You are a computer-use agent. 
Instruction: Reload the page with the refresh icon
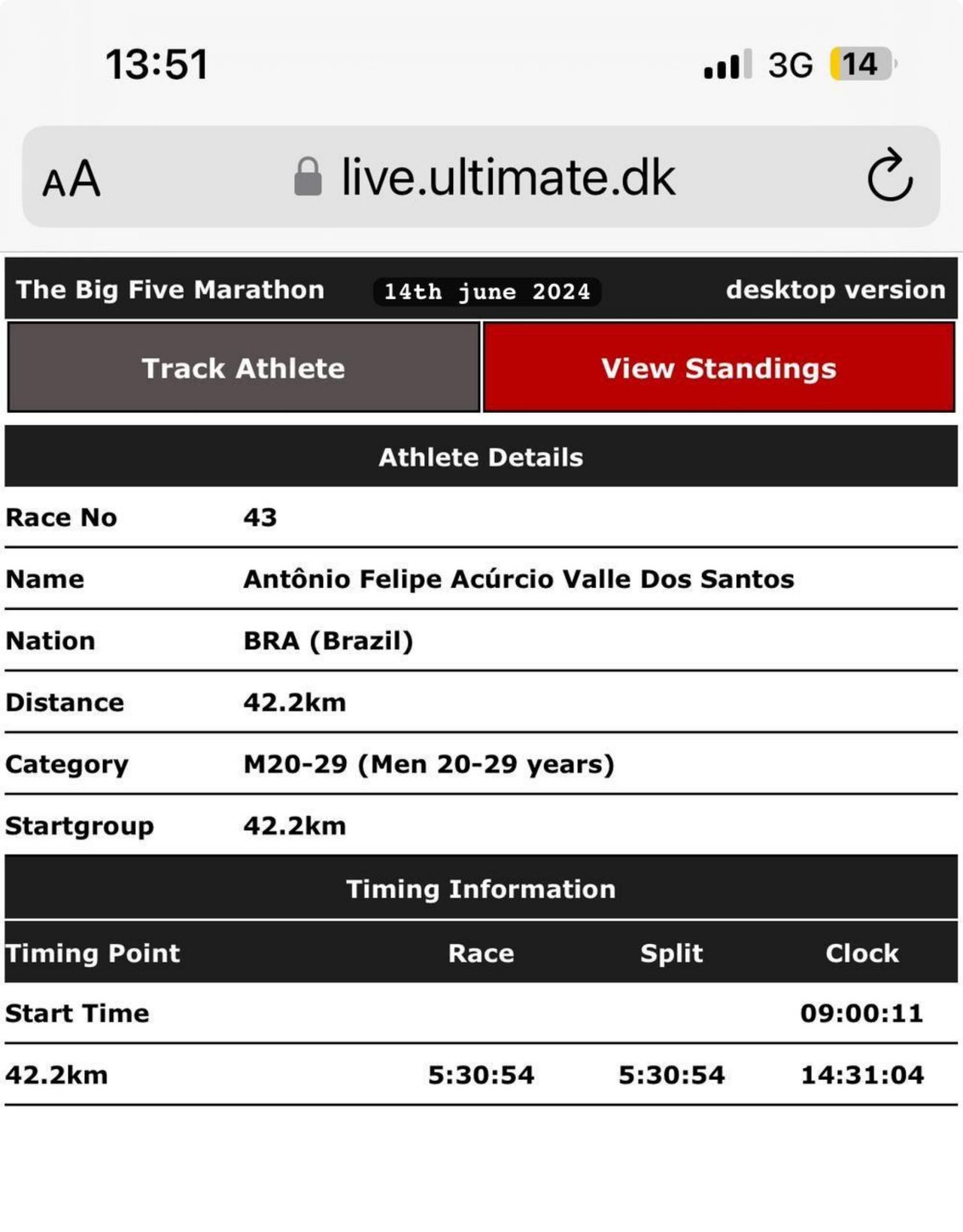point(889,176)
